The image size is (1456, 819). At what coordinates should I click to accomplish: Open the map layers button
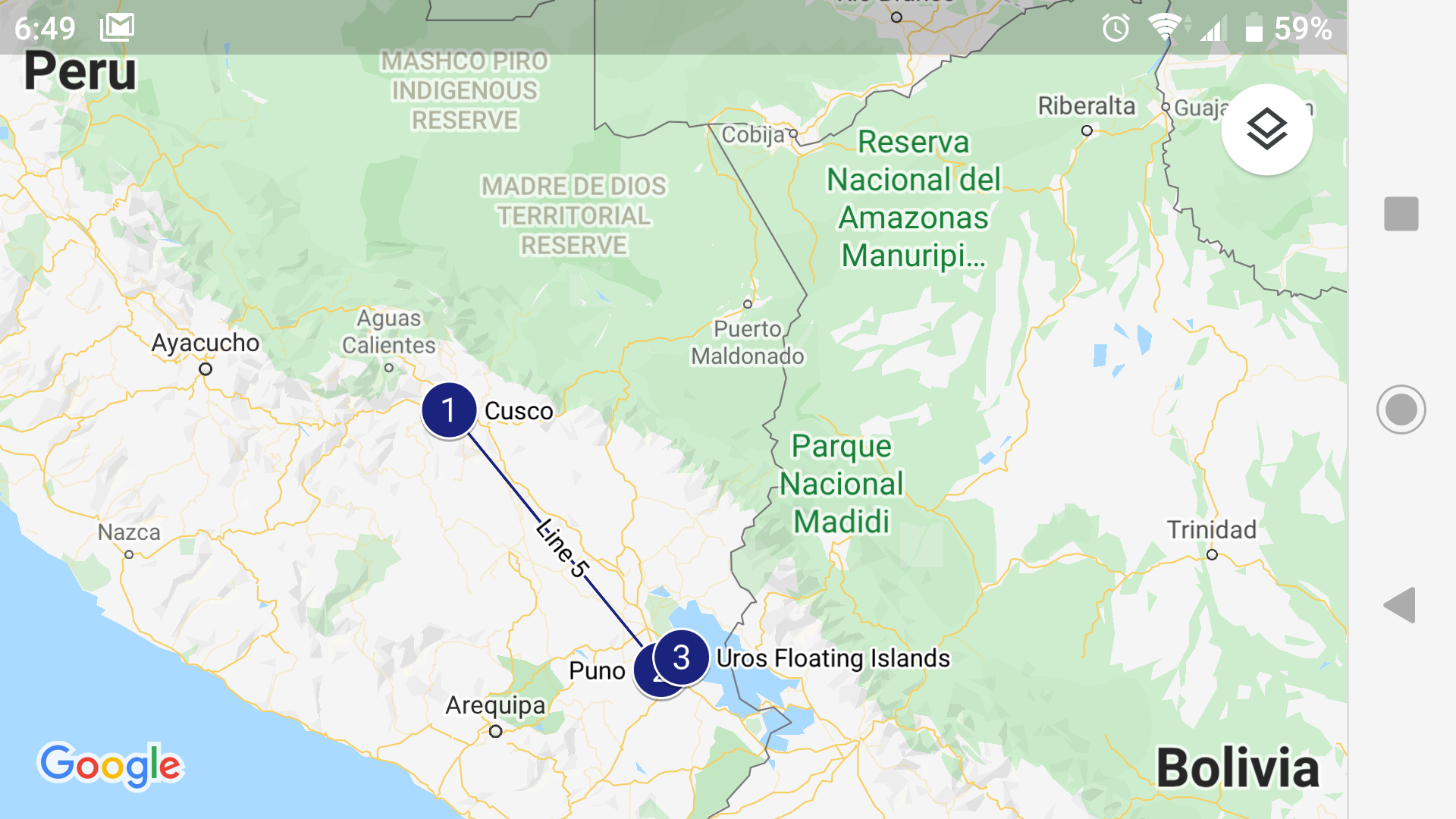1266,130
